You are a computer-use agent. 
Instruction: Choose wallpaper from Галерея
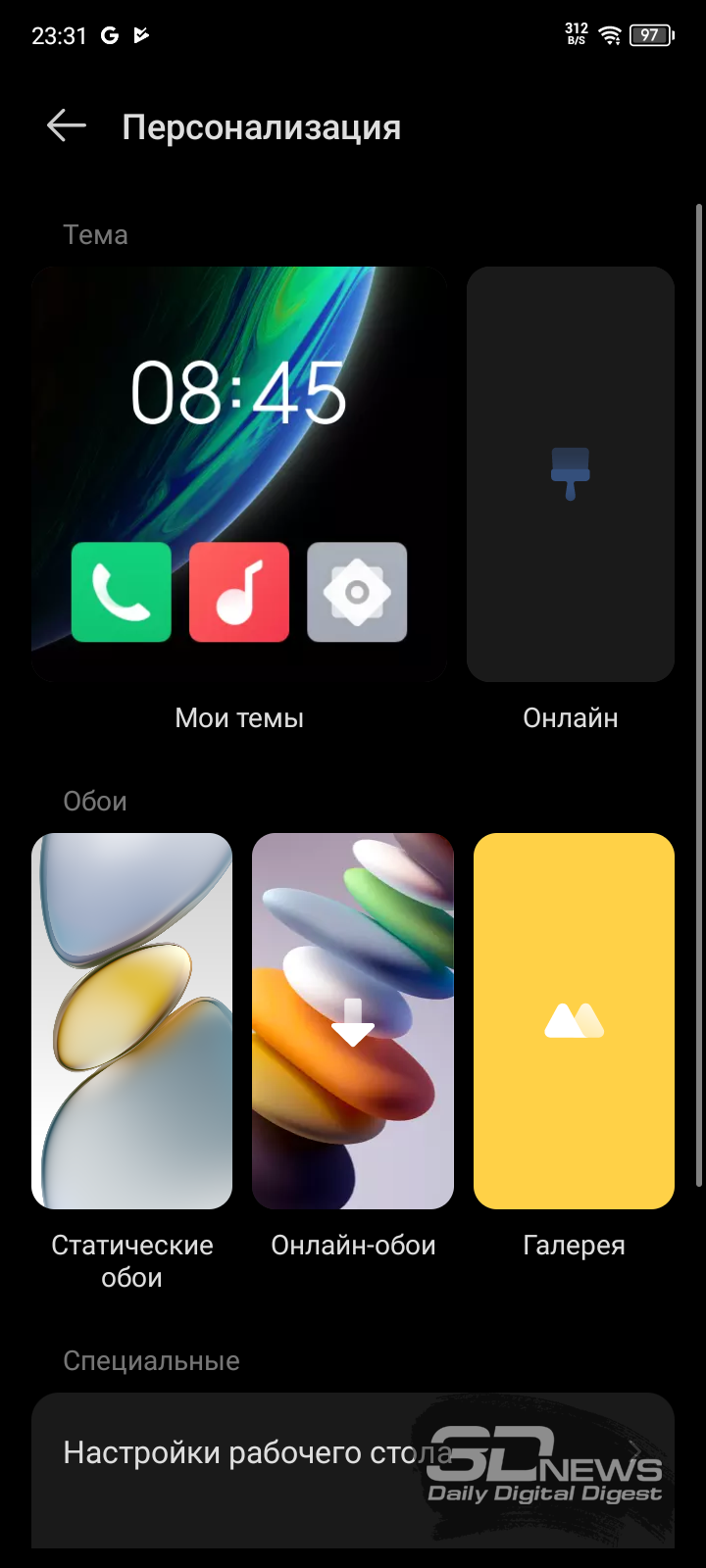[x=574, y=1021]
